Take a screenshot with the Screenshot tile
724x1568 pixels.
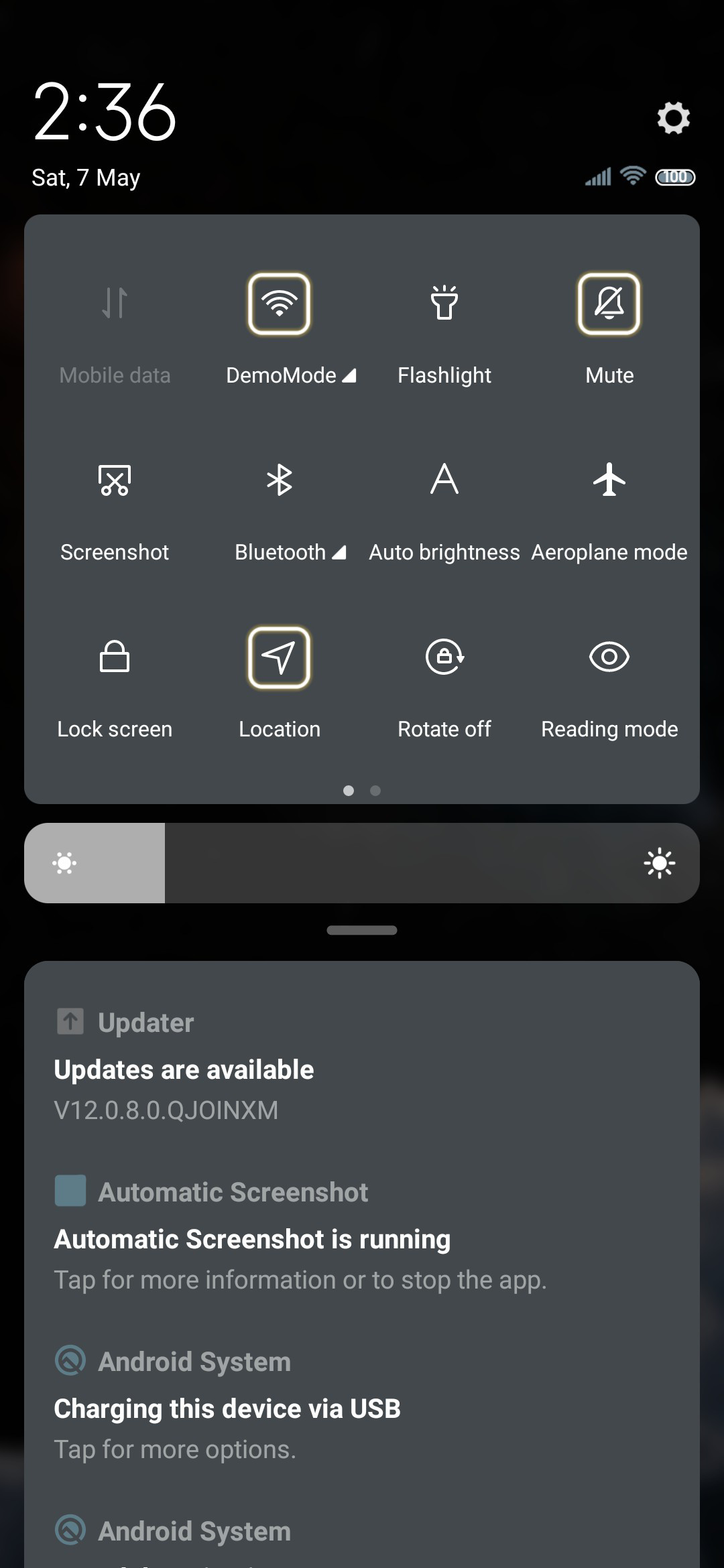(115, 480)
